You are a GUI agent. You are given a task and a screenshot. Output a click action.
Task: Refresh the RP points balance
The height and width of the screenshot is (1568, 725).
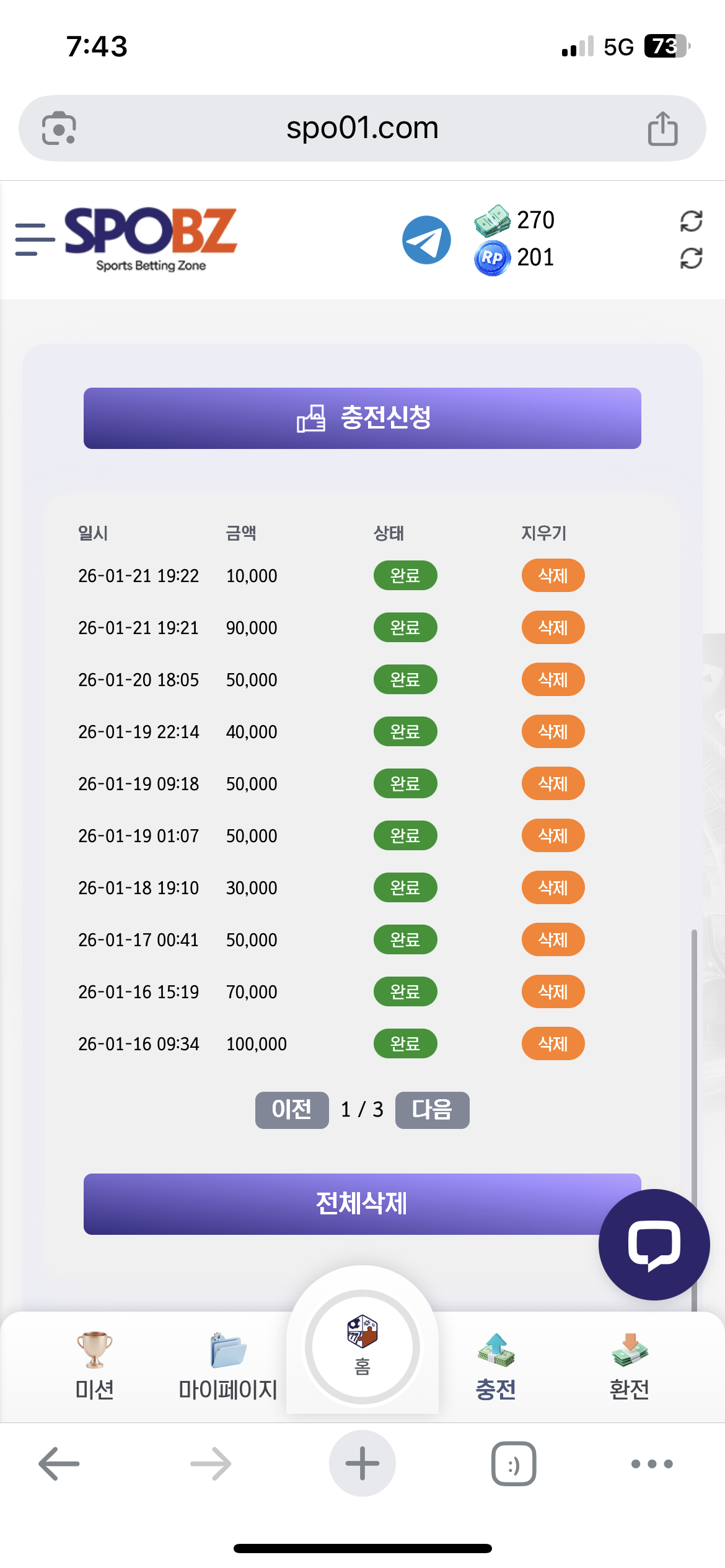[691, 258]
